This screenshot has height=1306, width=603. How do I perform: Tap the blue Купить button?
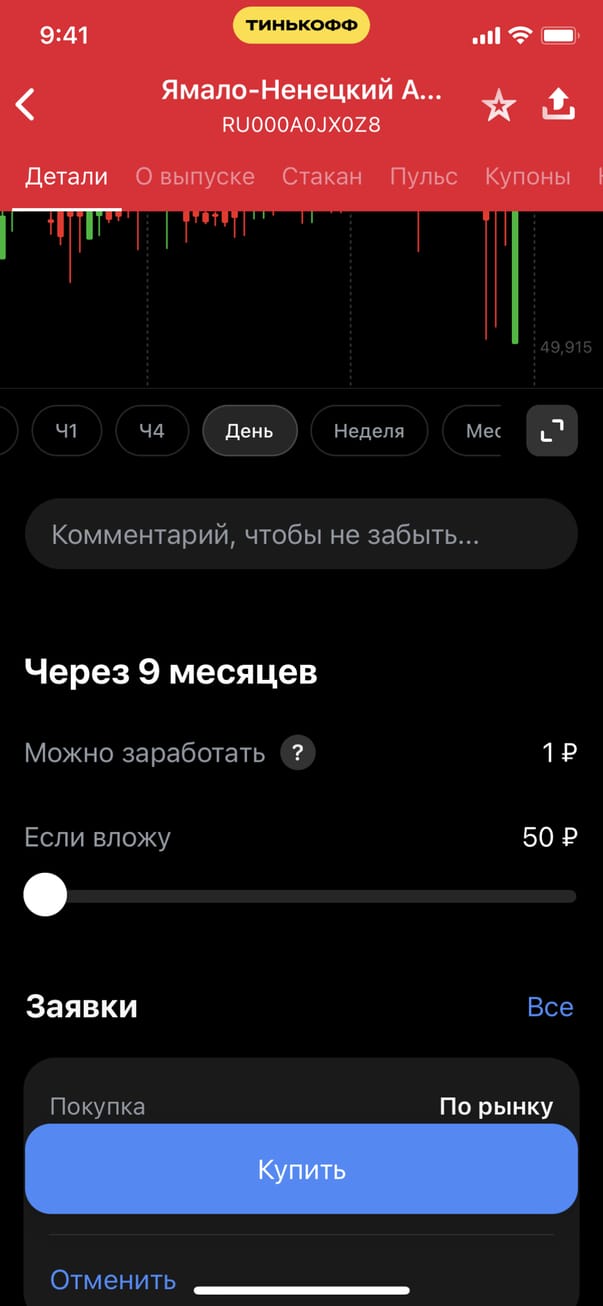pos(301,1169)
